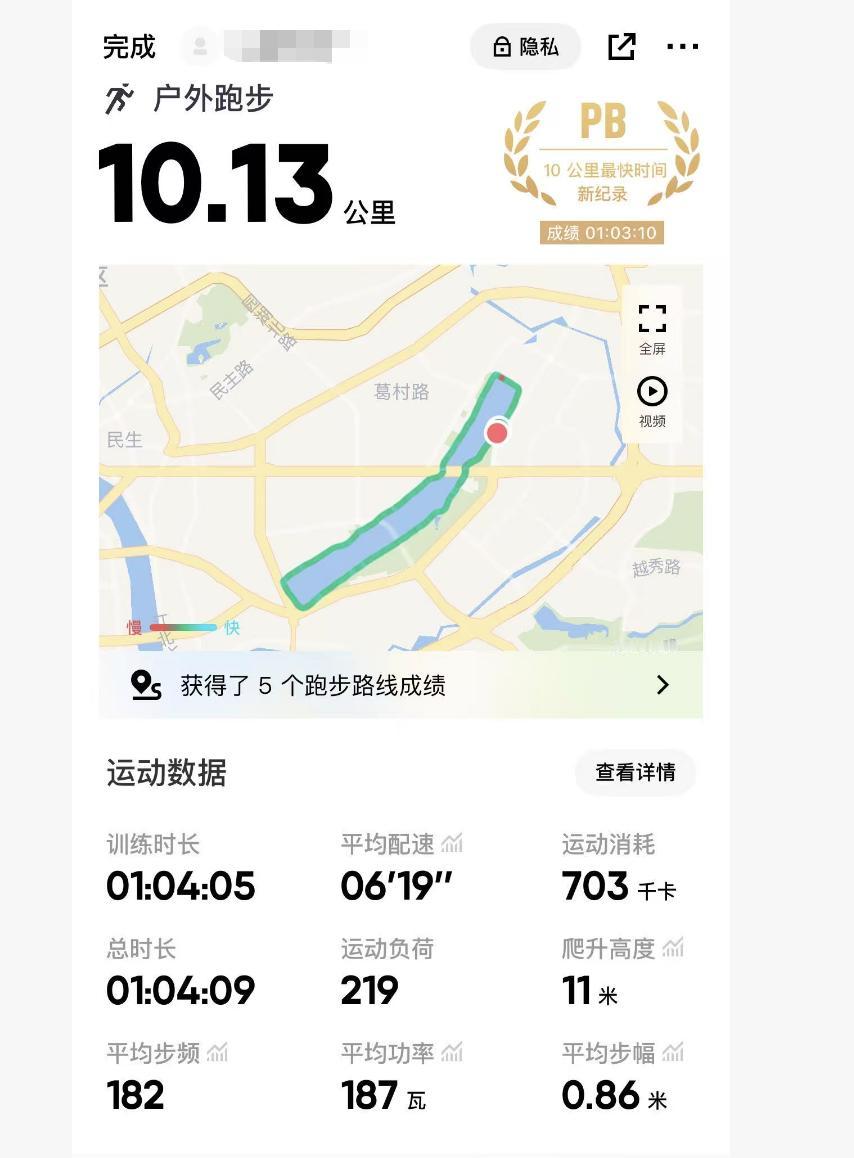Image resolution: width=854 pixels, height=1158 pixels.
Task: Play the route 视频 animation icon
Action: pyautogui.click(x=653, y=390)
